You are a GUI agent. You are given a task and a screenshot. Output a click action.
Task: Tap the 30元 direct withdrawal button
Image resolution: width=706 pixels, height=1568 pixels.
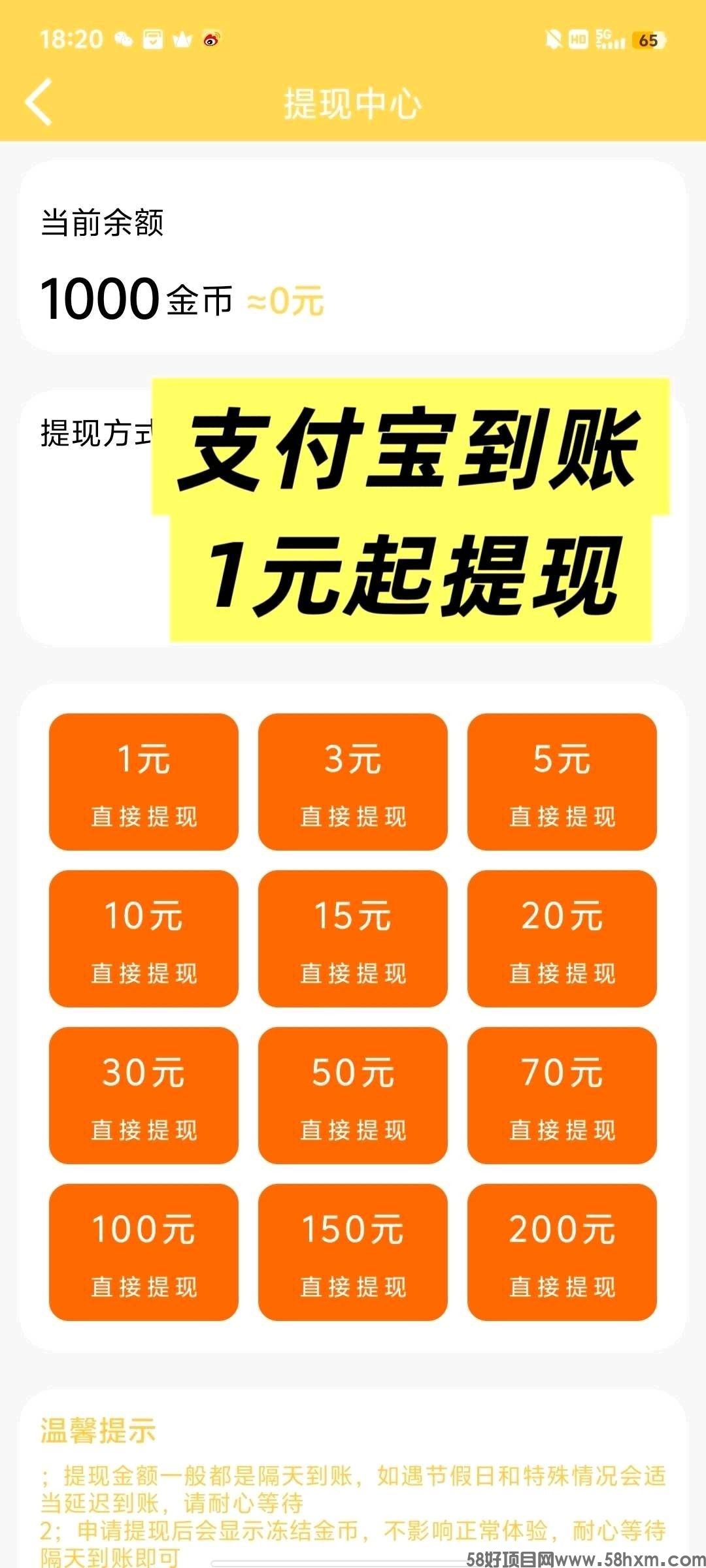click(144, 1096)
